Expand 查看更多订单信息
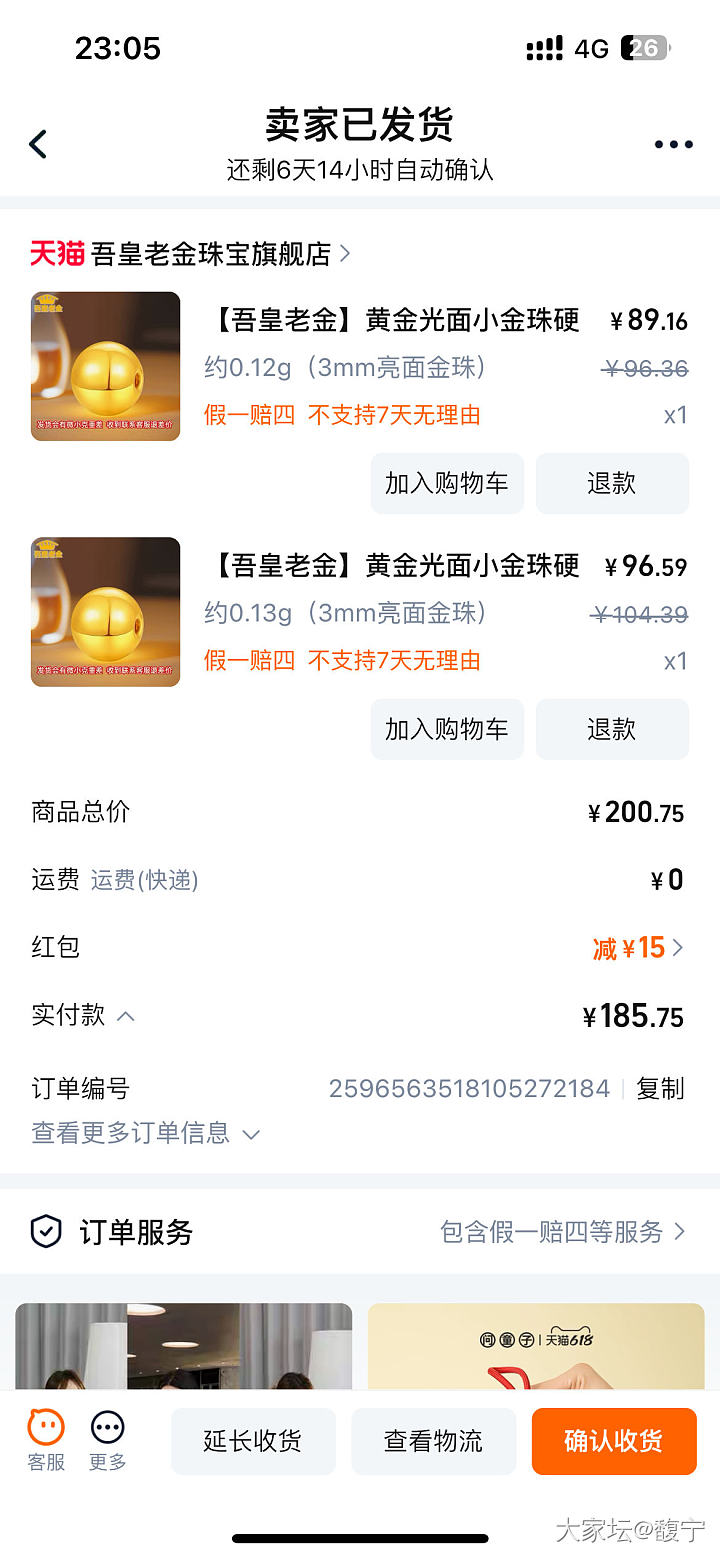The height and width of the screenshot is (1558, 720). [146, 1133]
